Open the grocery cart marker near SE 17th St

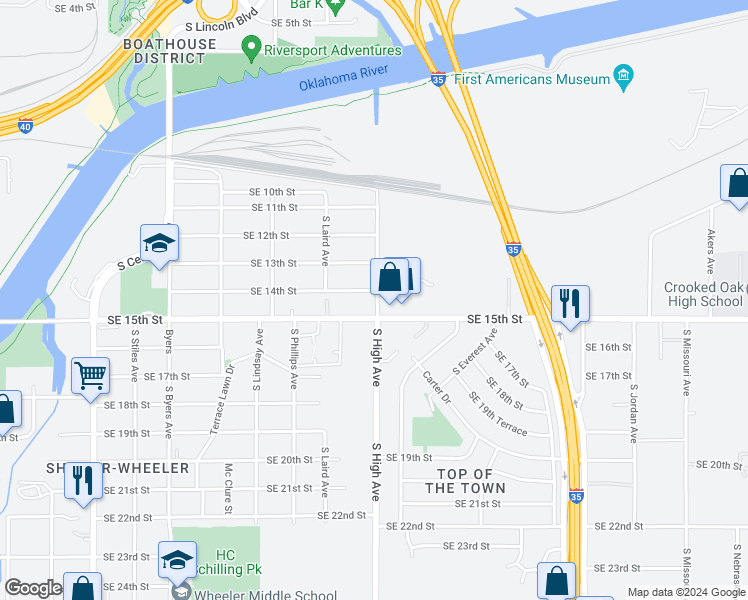pos(90,376)
